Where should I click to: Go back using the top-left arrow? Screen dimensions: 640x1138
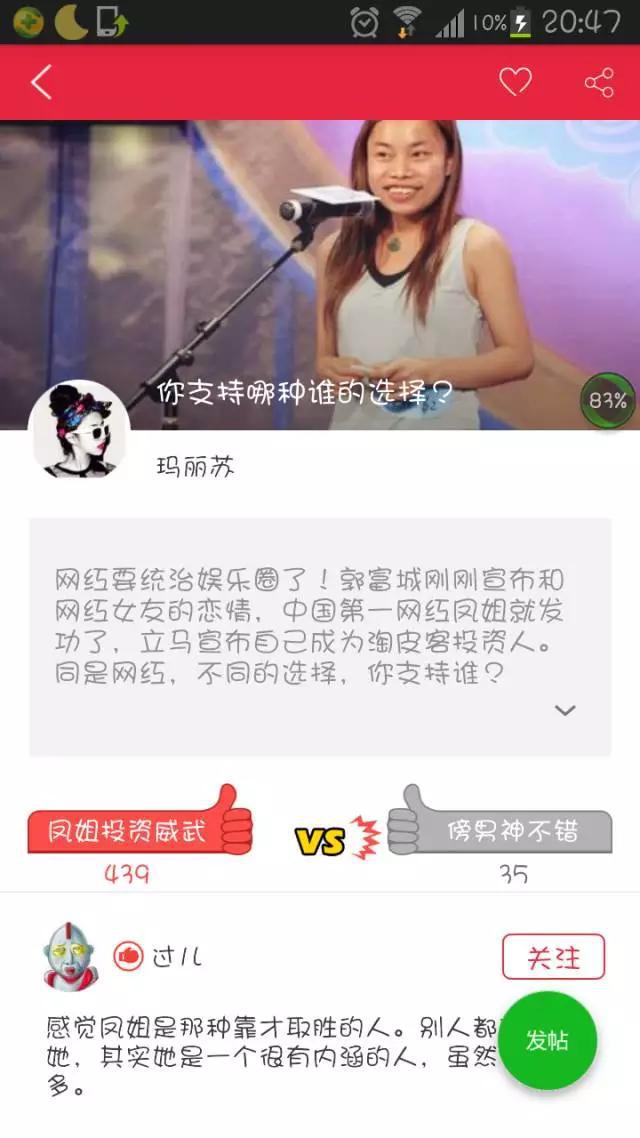pyautogui.click(x=41, y=82)
